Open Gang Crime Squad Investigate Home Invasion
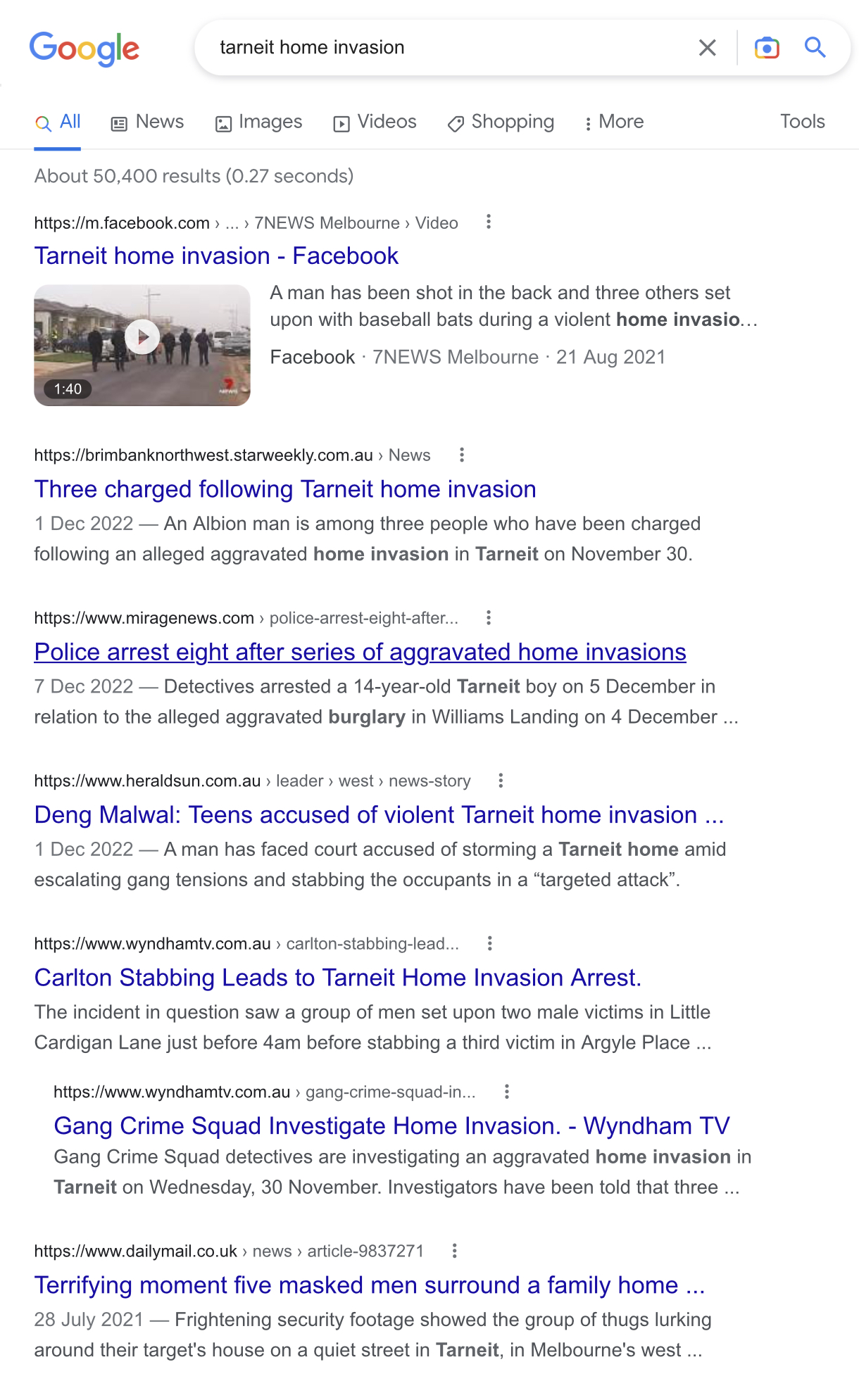859x1400 pixels. tap(391, 1126)
